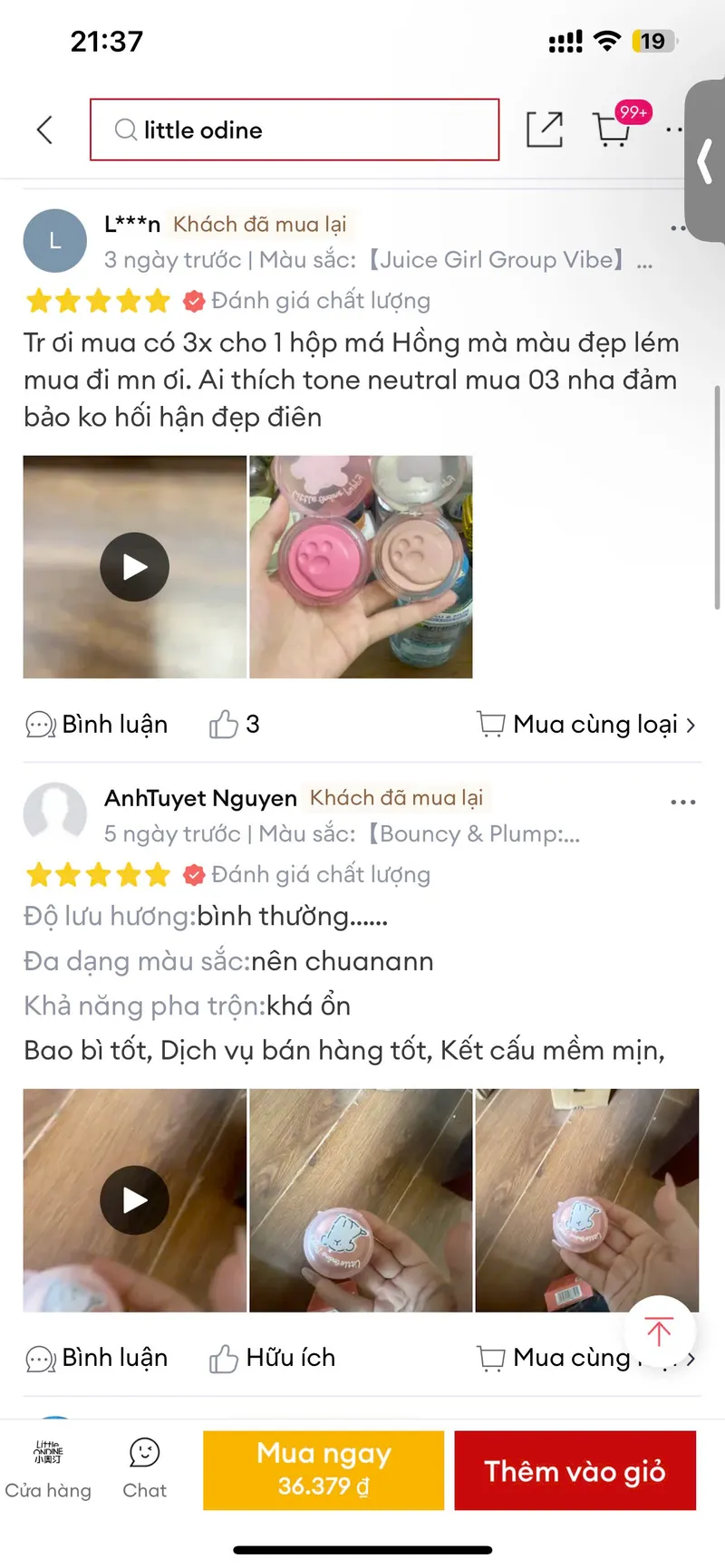This screenshot has width=725, height=1568.
Task: Open the three-dot menu on AnhTuyet's review
Action: click(682, 801)
